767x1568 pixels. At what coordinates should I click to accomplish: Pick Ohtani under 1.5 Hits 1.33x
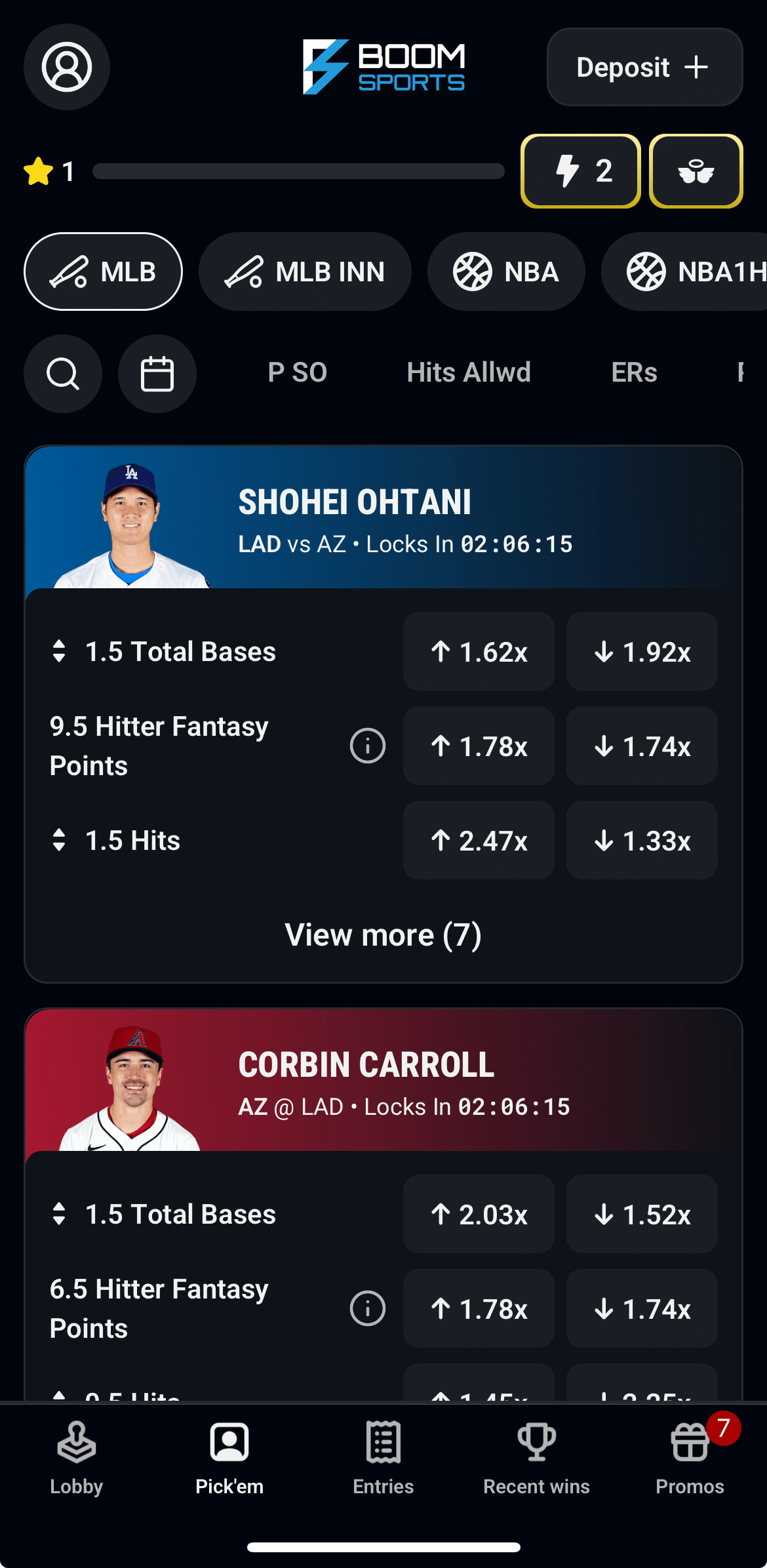641,841
